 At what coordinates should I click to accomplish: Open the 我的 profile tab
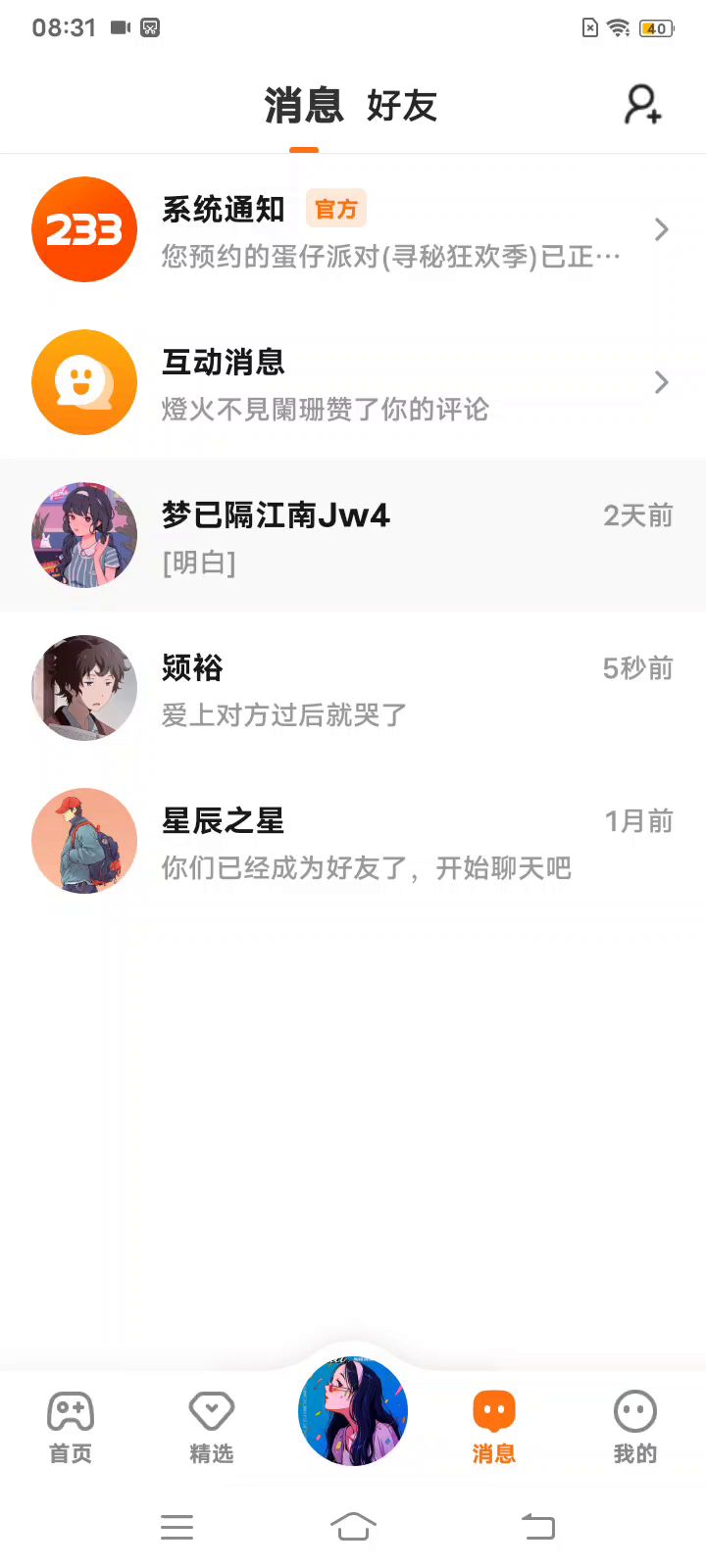click(635, 1427)
